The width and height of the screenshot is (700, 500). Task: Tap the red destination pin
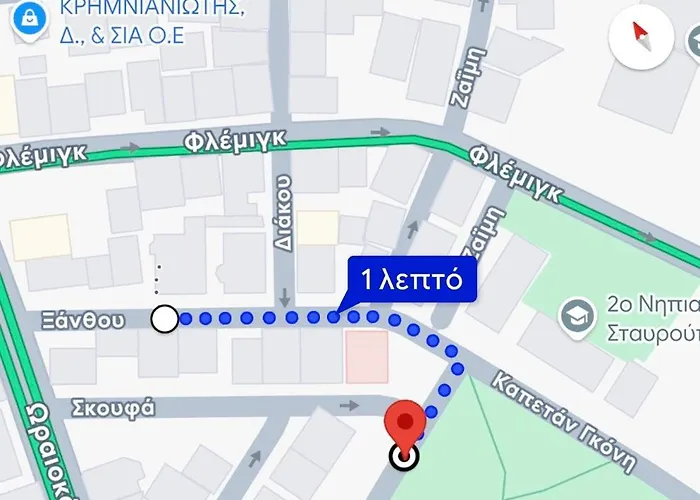(x=405, y=422)
